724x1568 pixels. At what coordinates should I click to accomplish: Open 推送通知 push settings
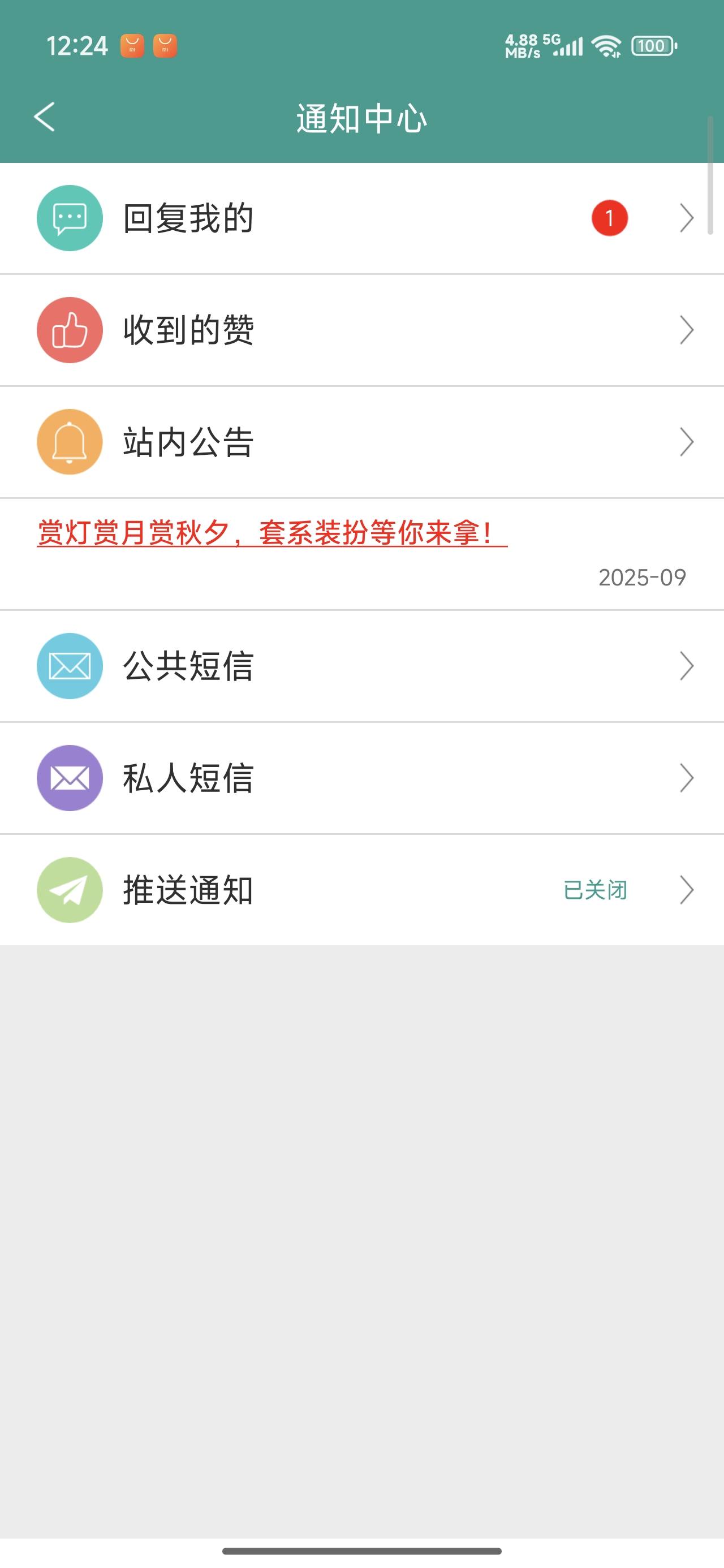pyautogui.click(x=361, y=890)
